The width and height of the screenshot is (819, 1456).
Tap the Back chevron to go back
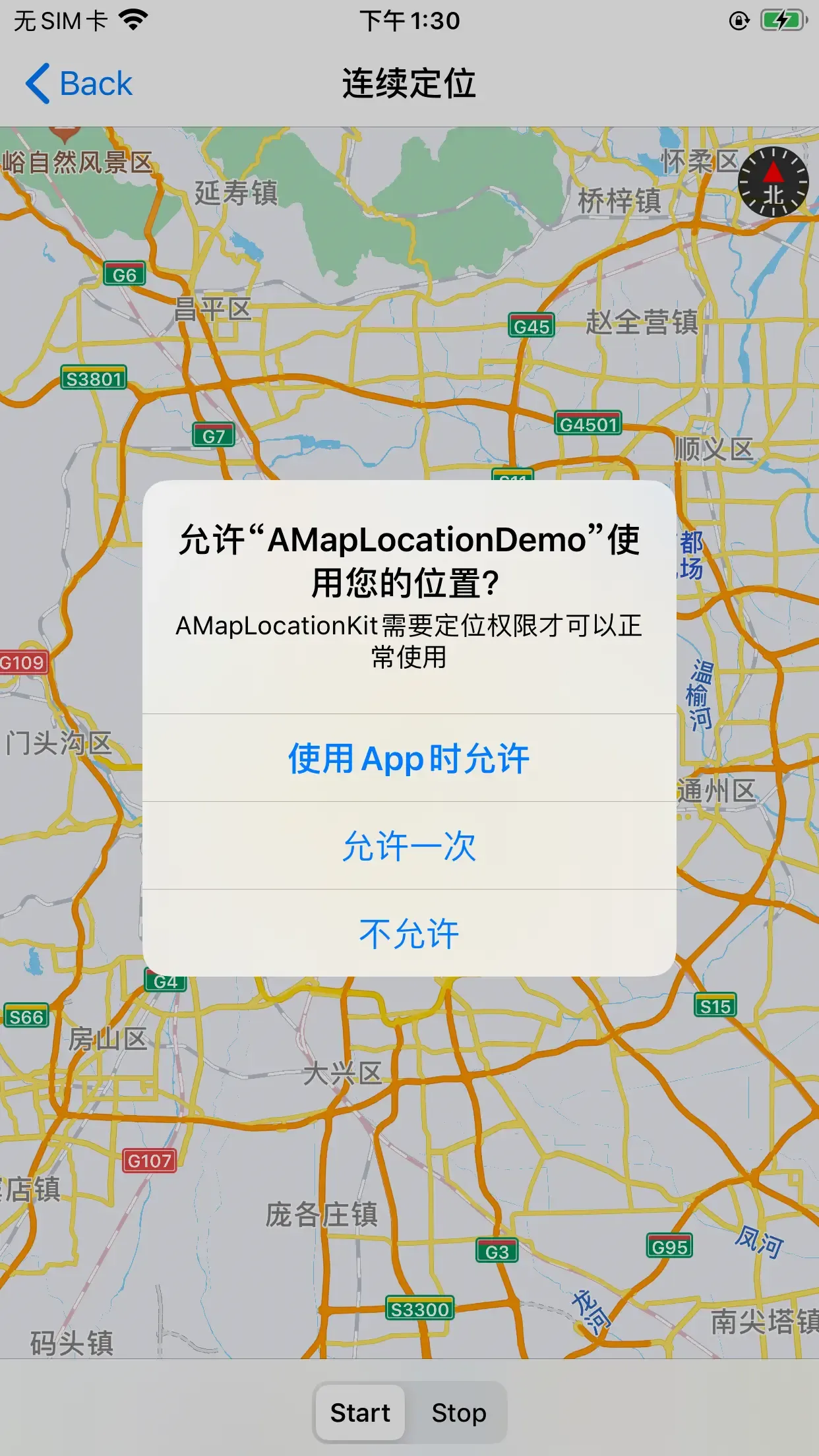[x=38, y=82]
